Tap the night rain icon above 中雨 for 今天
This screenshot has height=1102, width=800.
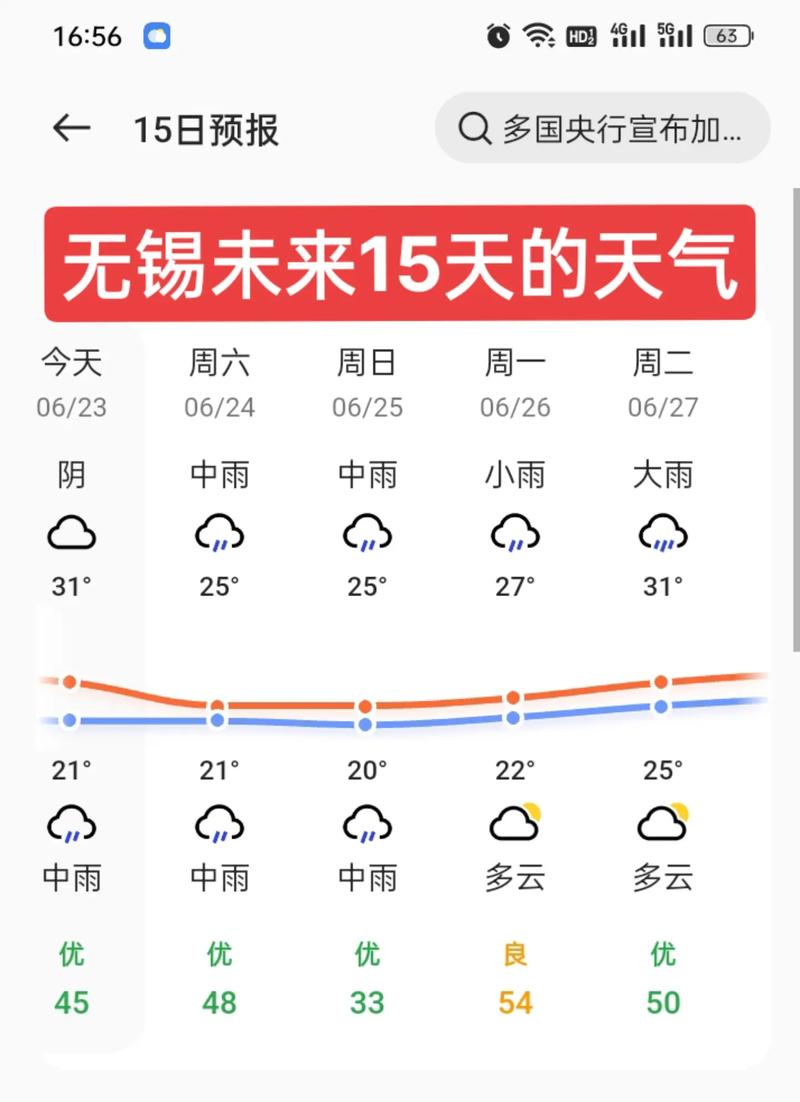pyautogui.click(x=70, y=822)
